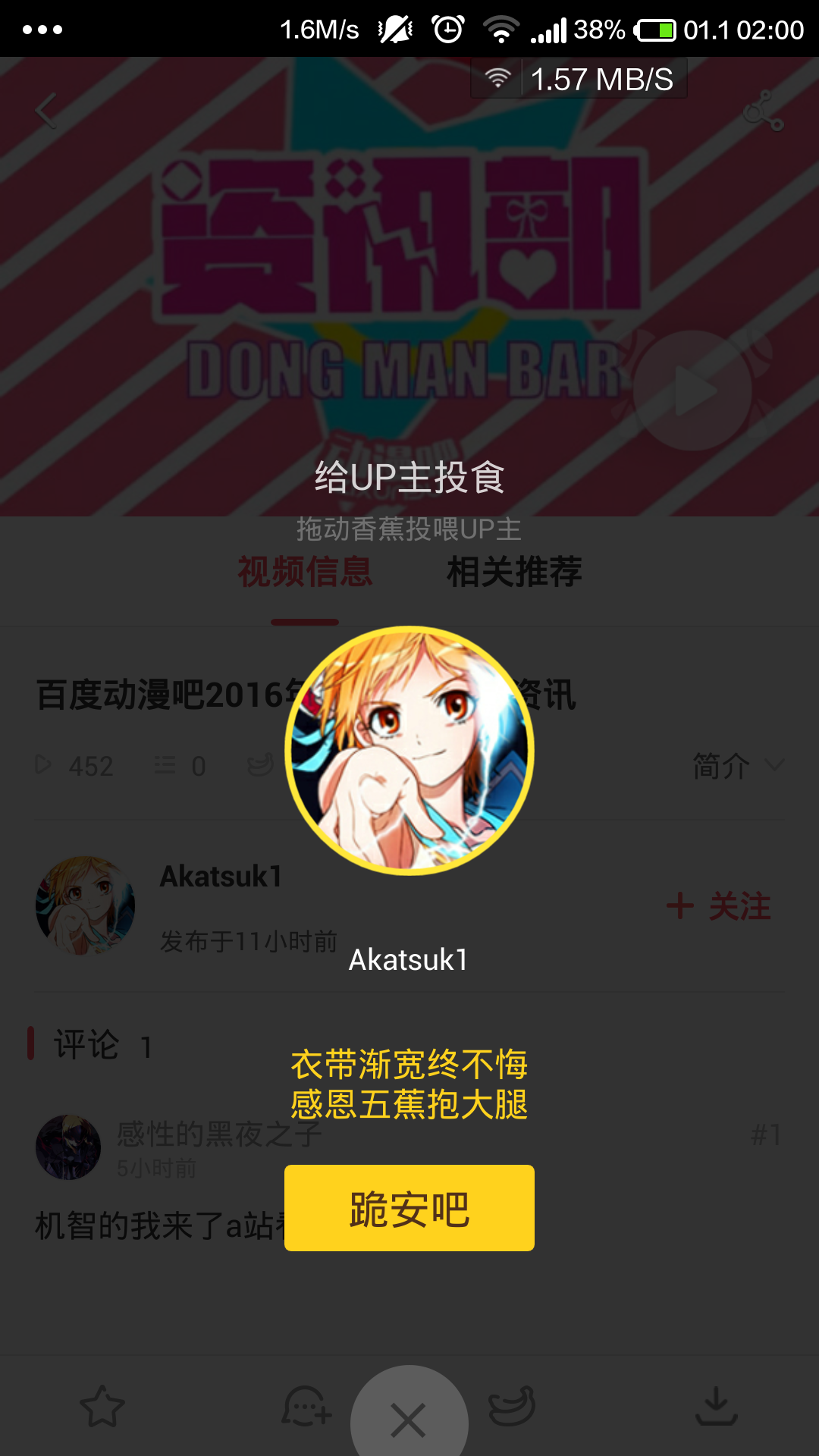
Task: Share this video
Action: [x=762, y=111]
